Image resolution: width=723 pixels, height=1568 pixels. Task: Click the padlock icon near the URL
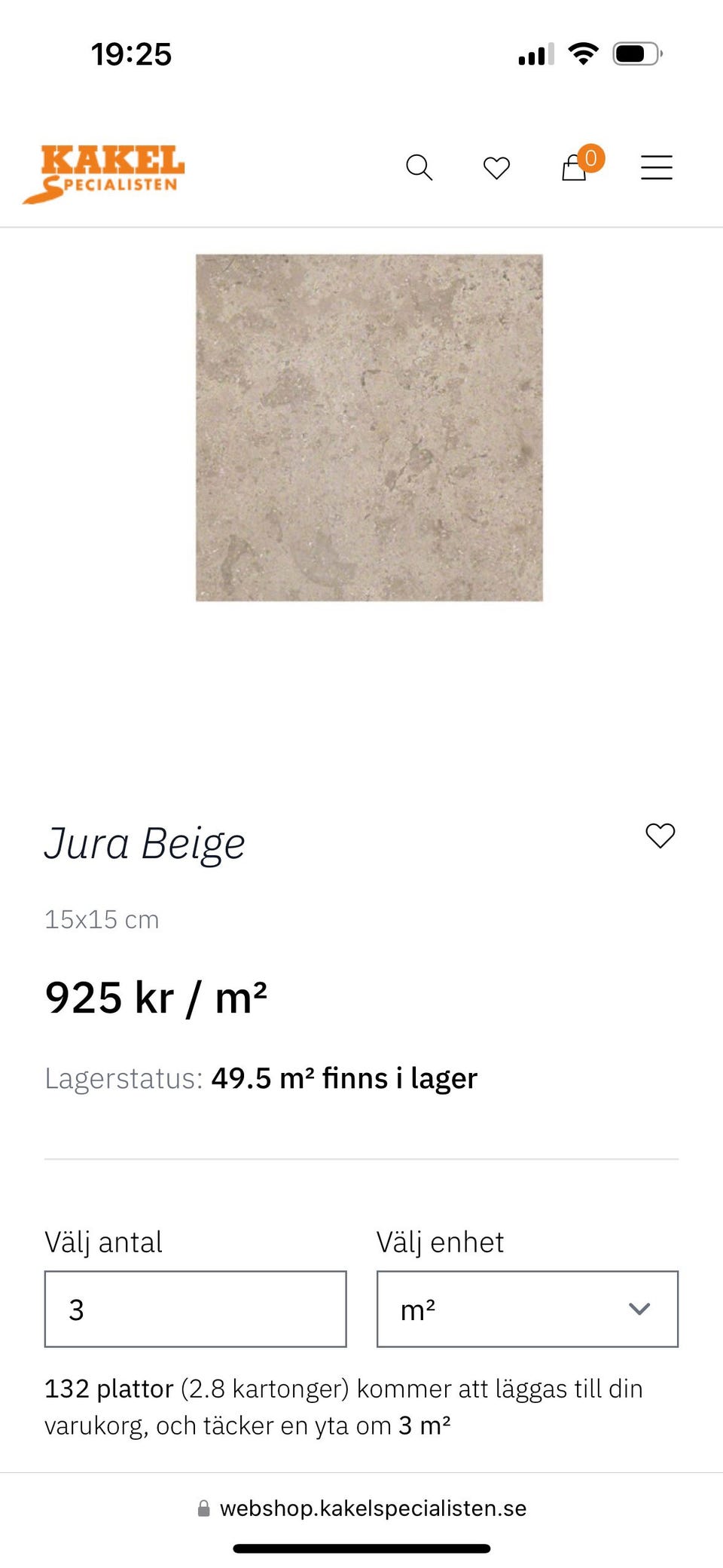click(x=203, y=1508)
